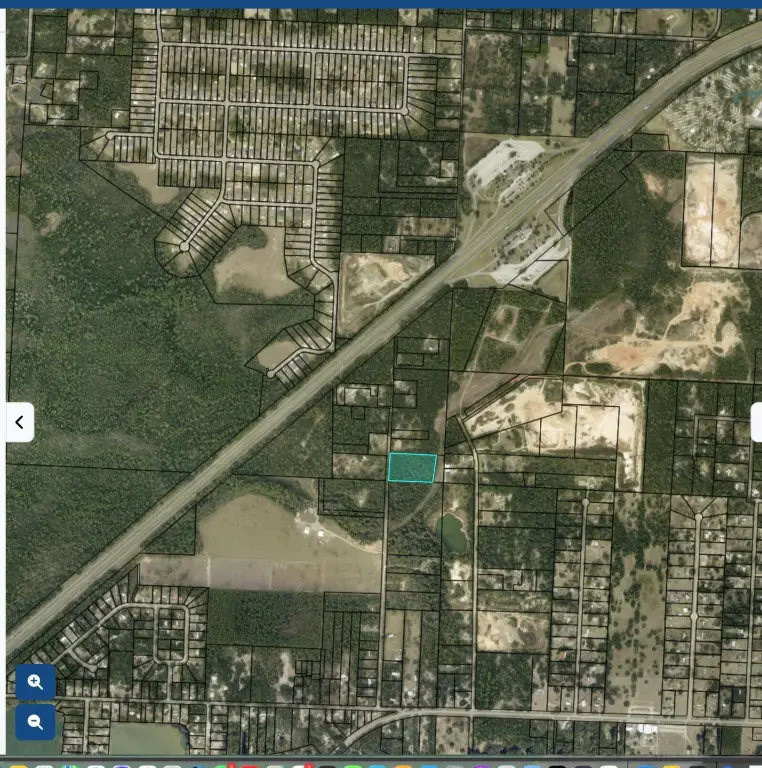The image size is (762, 768).
Task: Zoom out of the parcel map
Action: pyautogui.click(x=35, y=722)
